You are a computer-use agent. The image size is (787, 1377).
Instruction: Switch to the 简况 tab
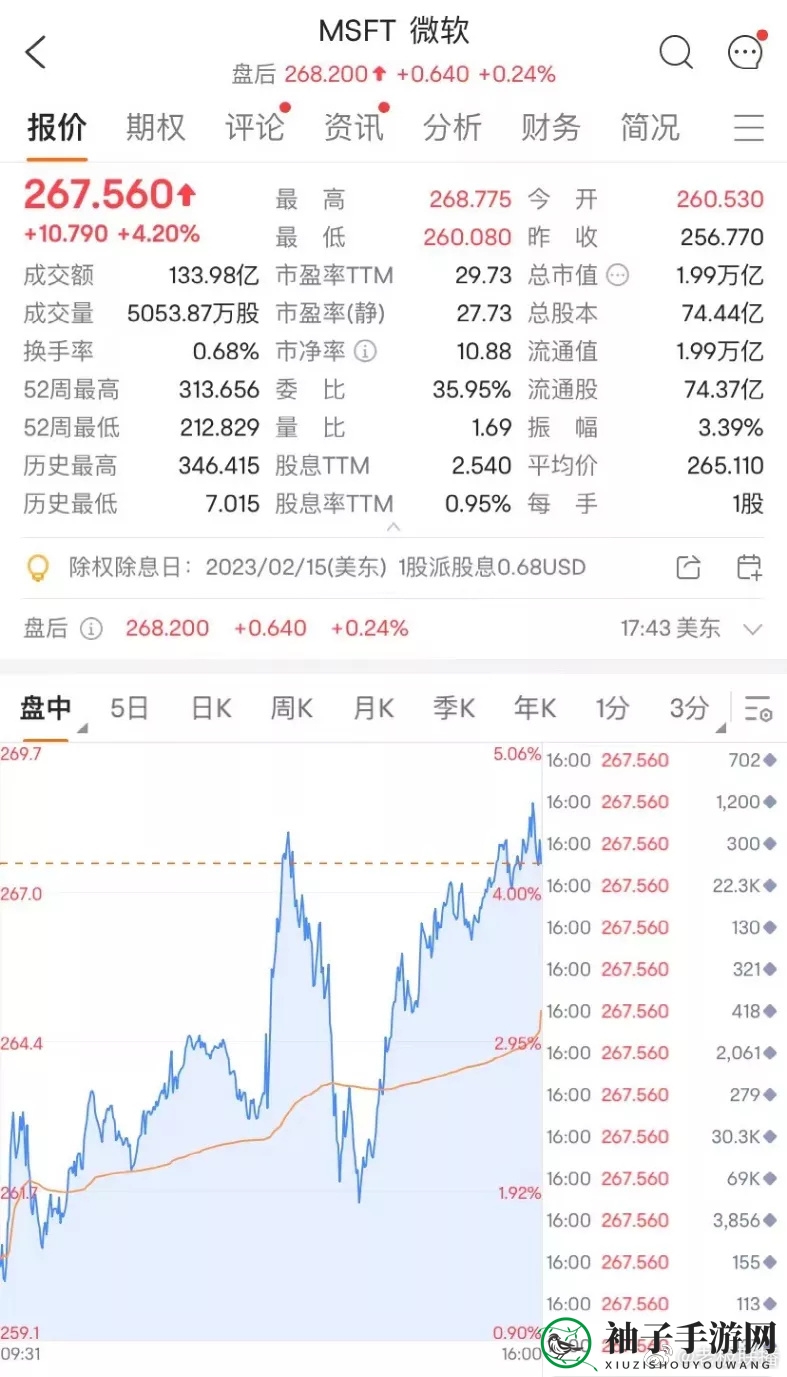tap(650, 128)
